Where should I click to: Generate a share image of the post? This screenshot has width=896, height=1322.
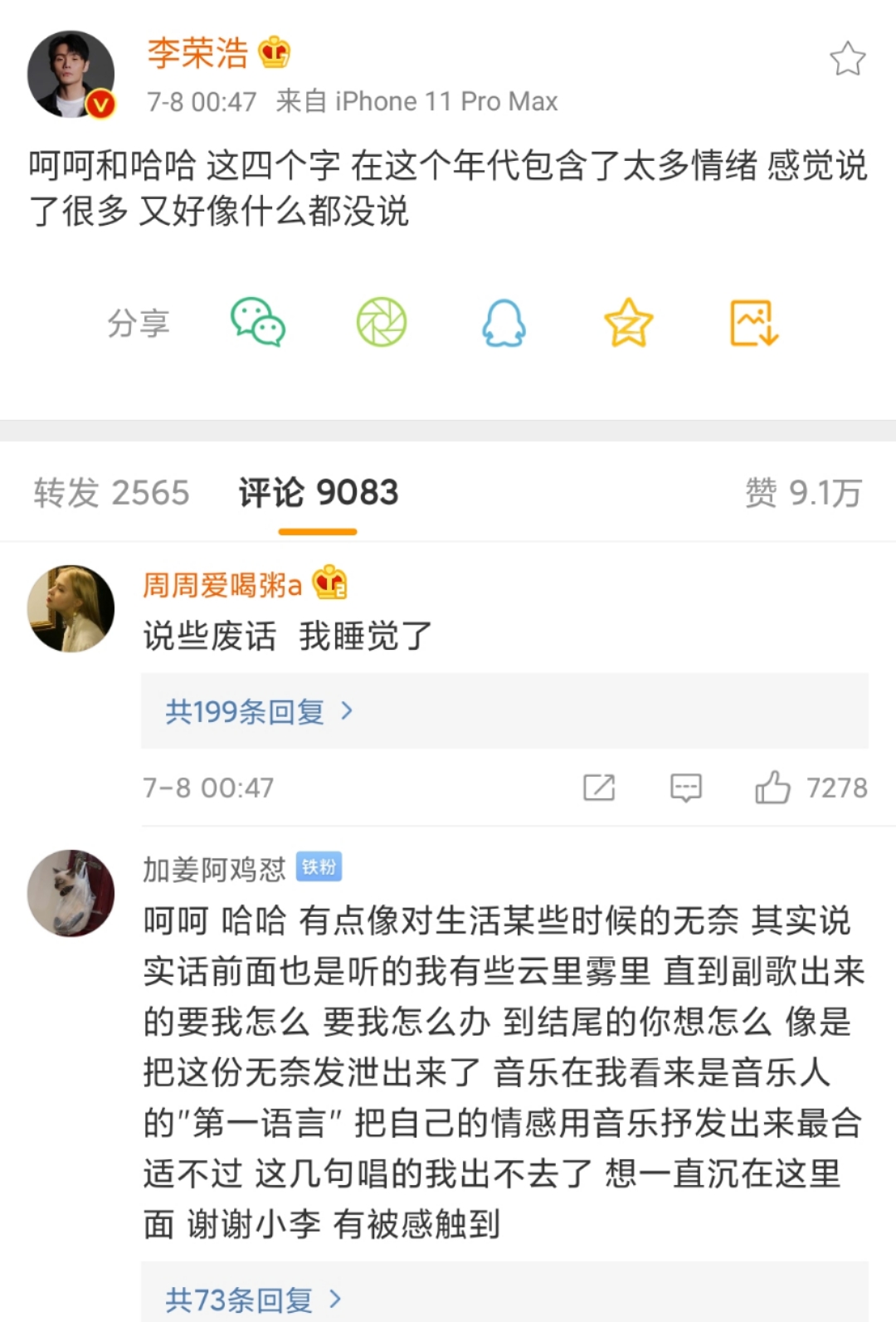[x=752, y=324]
